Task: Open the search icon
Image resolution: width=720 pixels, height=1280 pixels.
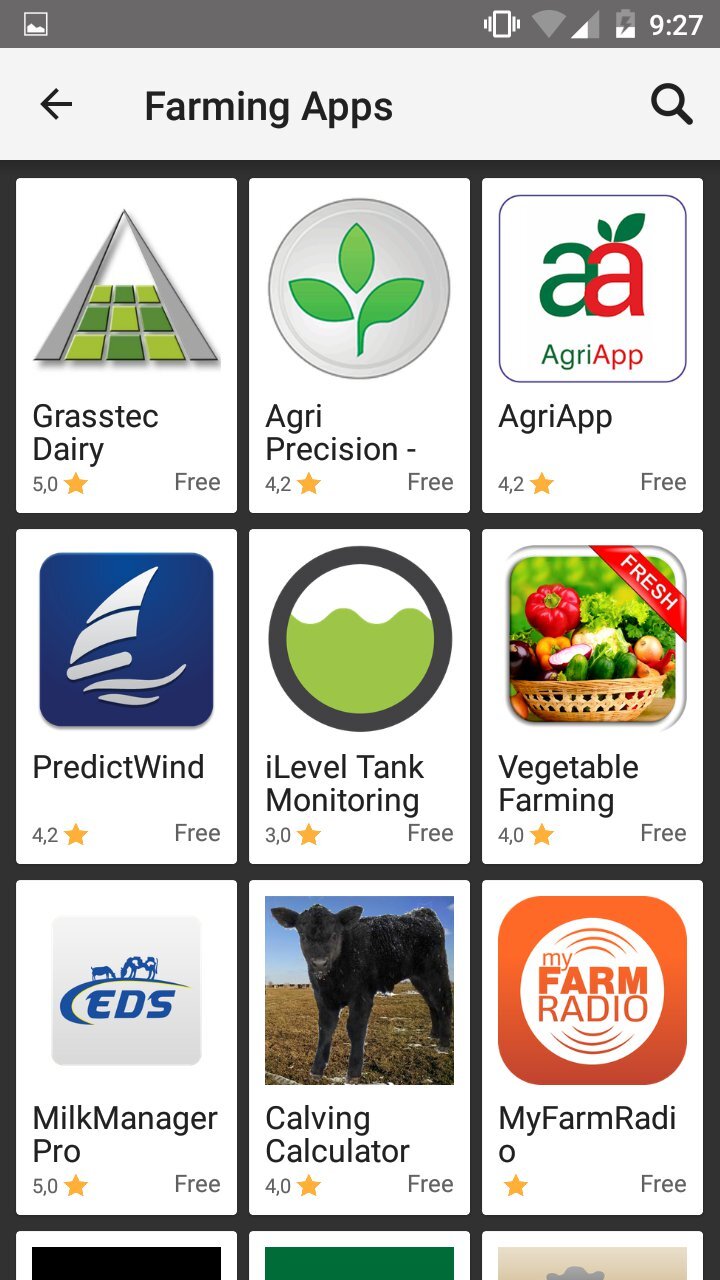Action: (x=671, y=104)
